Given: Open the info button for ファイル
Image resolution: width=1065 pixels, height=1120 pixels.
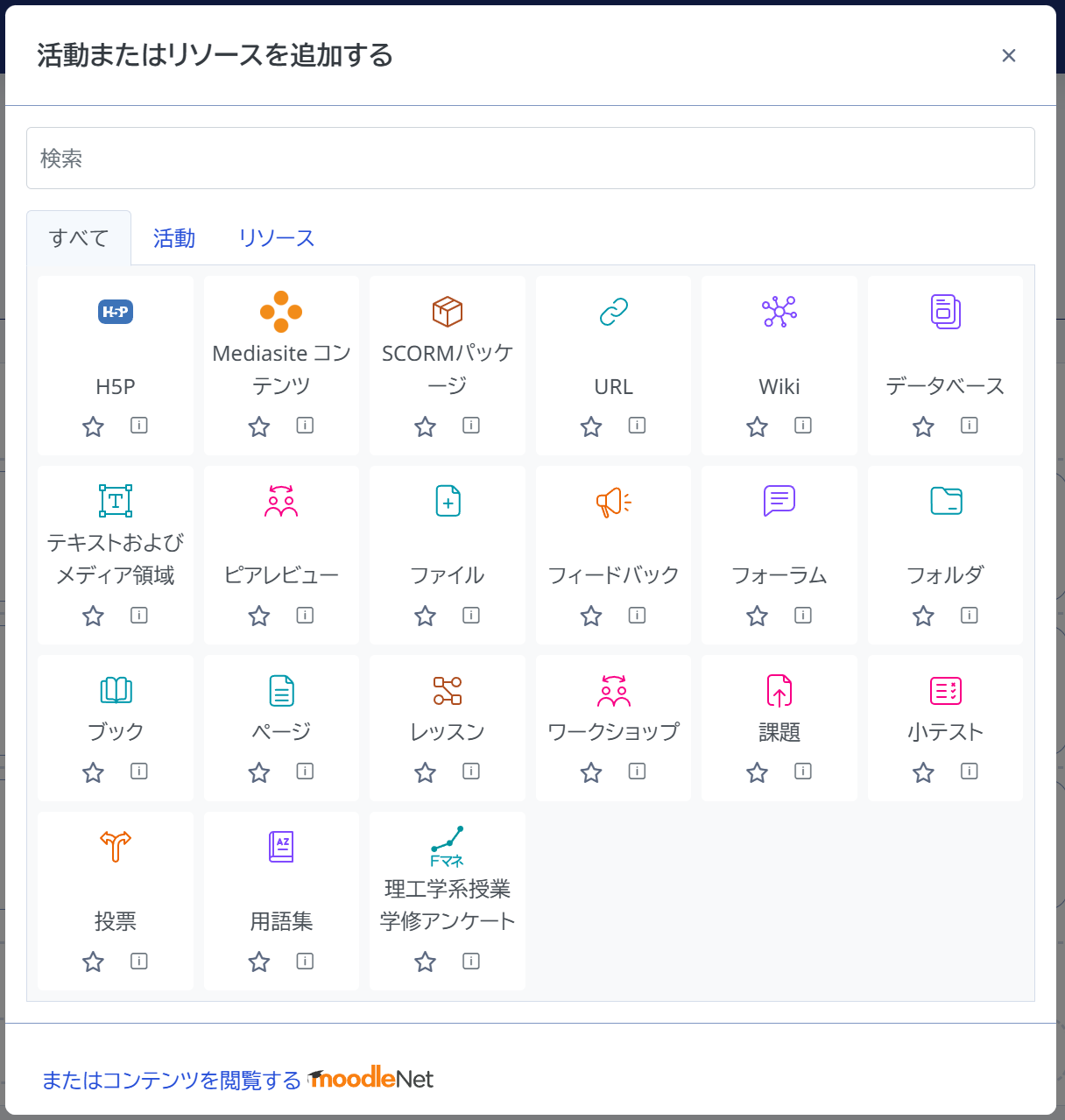Looking at the screenshot, I should (x=471, y=616).
